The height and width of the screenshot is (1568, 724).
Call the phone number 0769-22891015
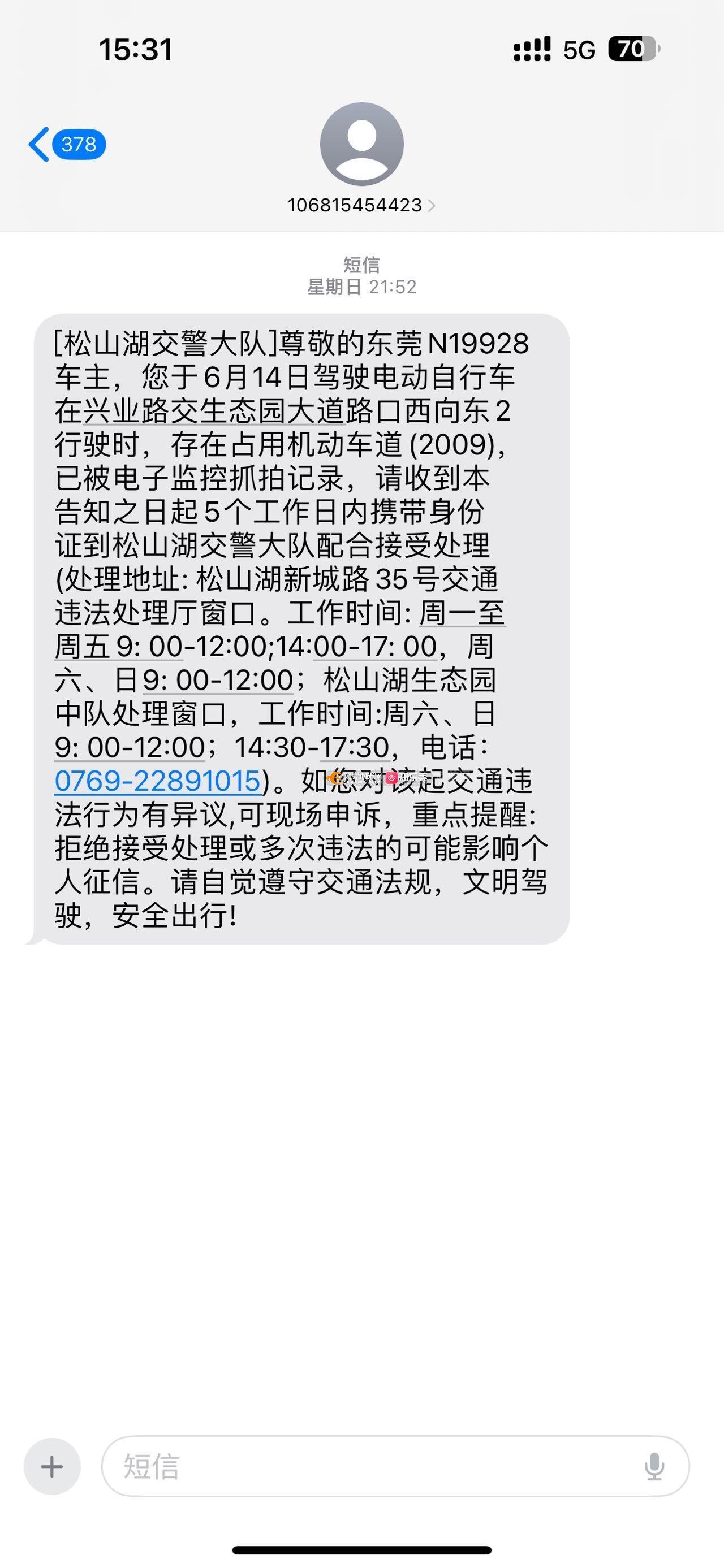pos(158,781)
